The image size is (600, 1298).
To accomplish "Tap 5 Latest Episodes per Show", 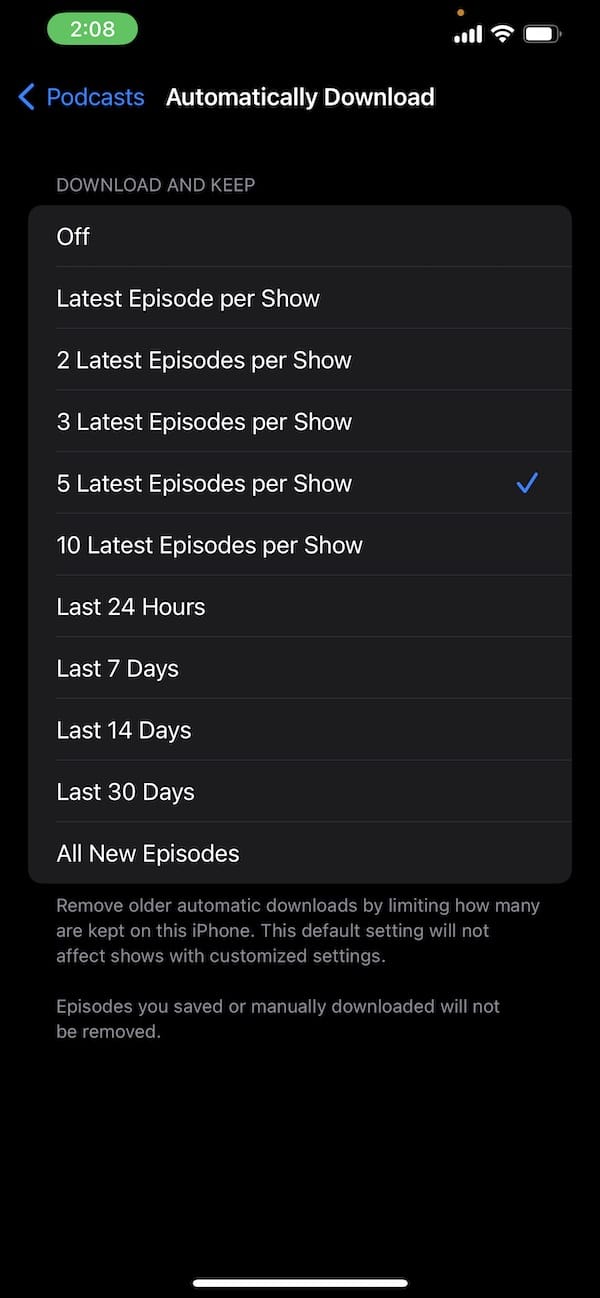I will pyautogui.click(x=300, y=484).
